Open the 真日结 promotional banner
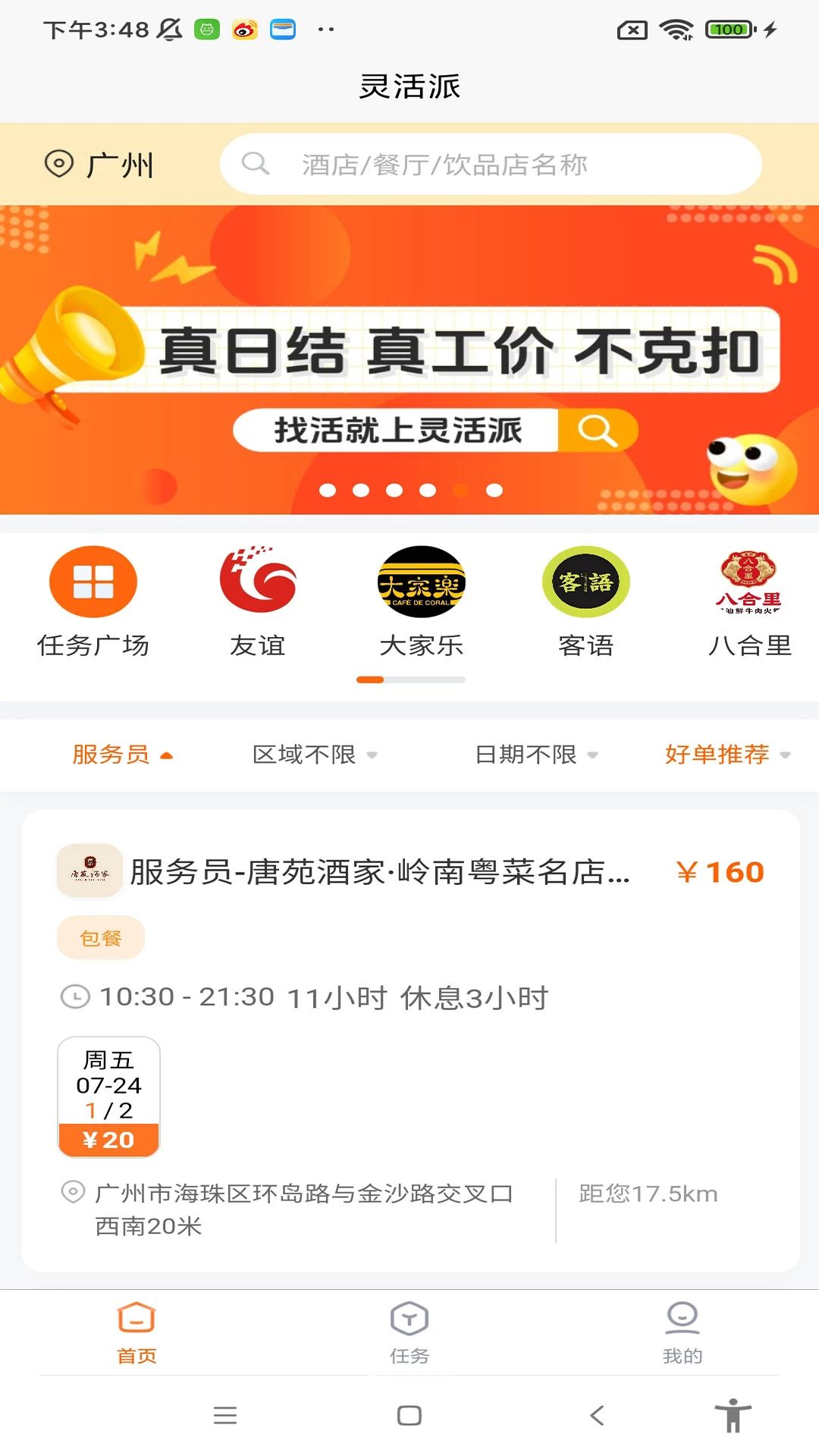Viewport: 819px width, 1456px height. point(409,359)
